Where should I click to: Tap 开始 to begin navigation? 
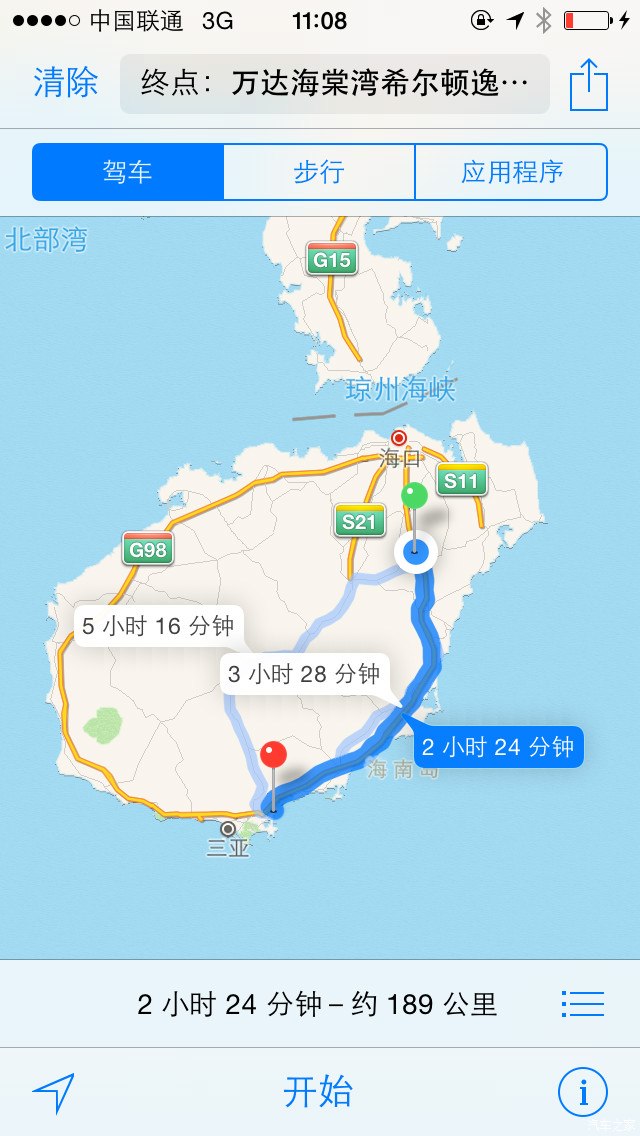(318, 1091)
